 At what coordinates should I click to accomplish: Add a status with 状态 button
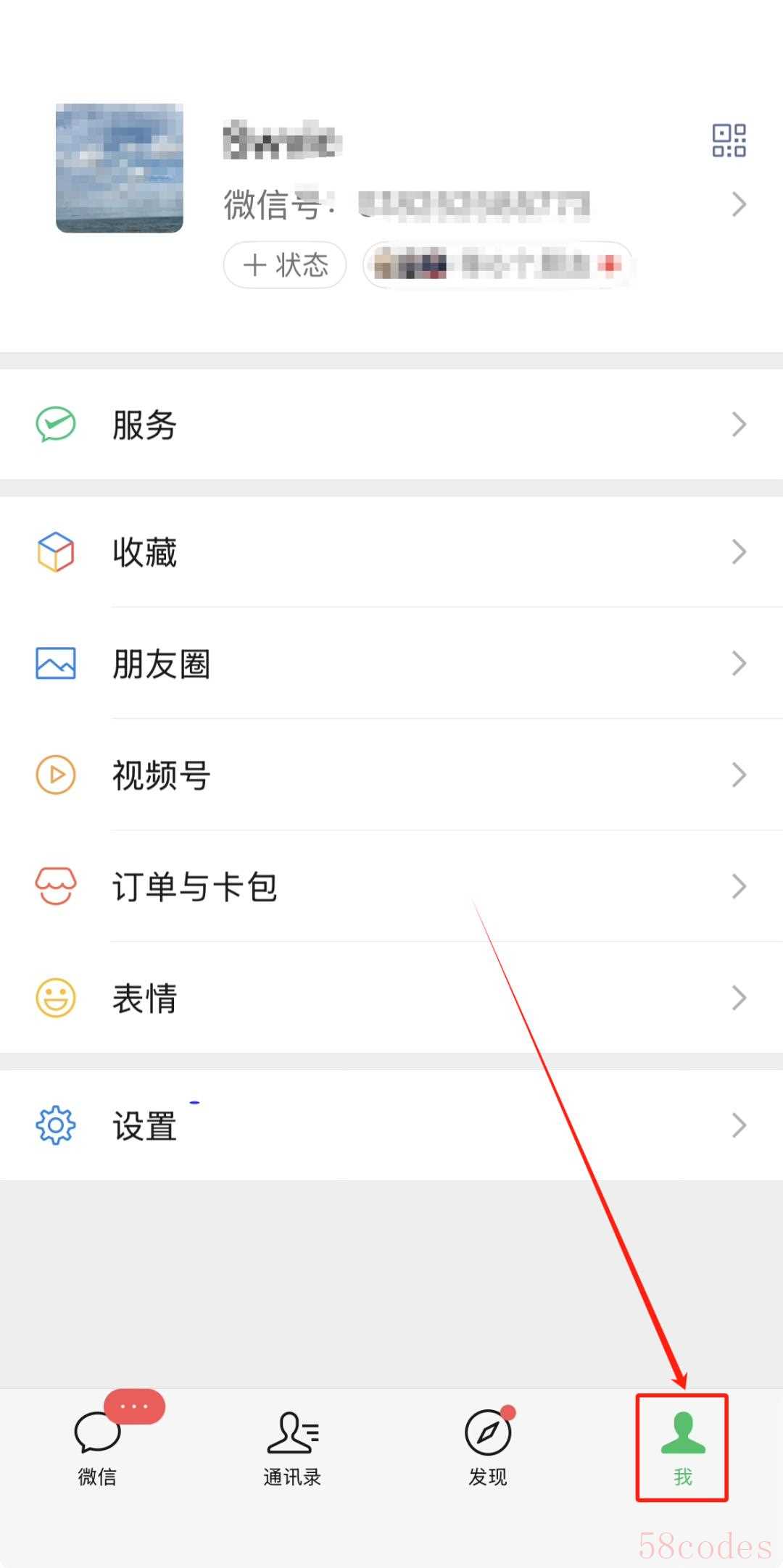click(285, 265)
